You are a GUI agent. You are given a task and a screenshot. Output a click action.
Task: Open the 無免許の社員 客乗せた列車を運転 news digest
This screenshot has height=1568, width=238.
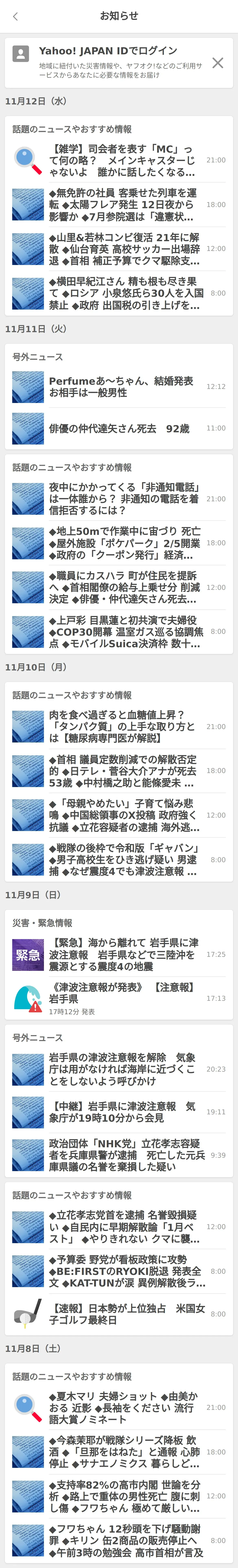coord(122,205)
